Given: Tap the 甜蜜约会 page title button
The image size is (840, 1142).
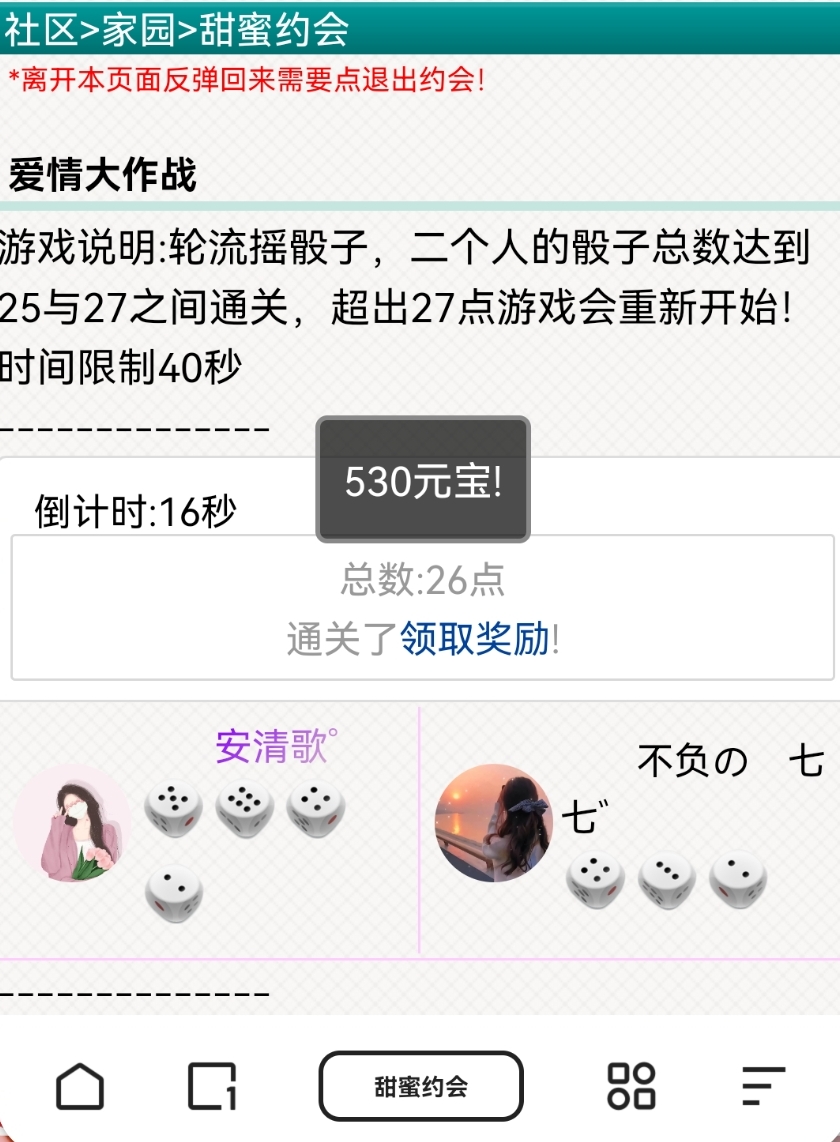Looking at the screenshot, I should 421,1086.
